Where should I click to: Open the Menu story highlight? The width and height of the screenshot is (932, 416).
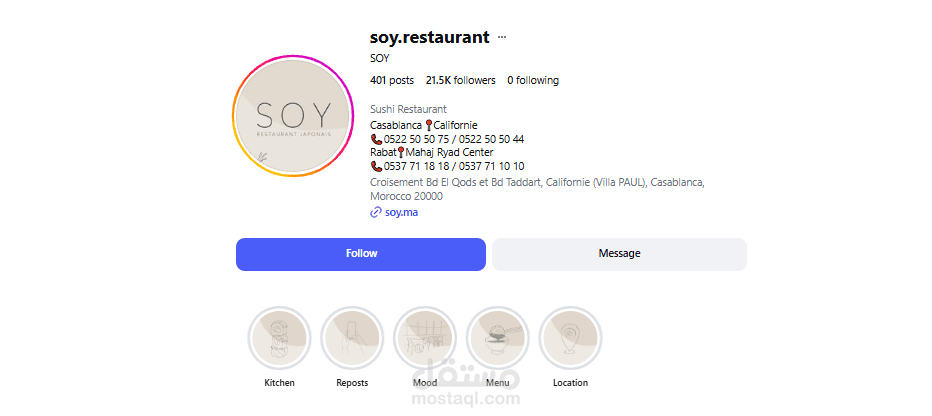click(x=498, y=338)
